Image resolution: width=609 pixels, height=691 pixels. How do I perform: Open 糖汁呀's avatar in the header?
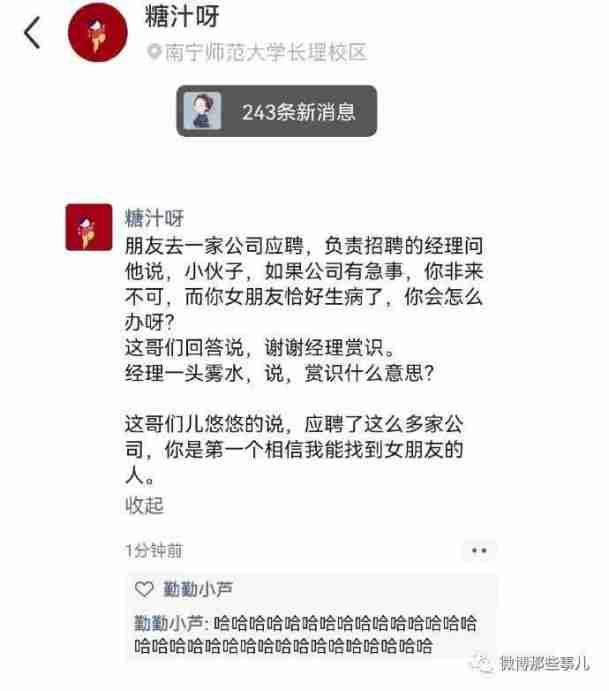click(x=97, y=33)
